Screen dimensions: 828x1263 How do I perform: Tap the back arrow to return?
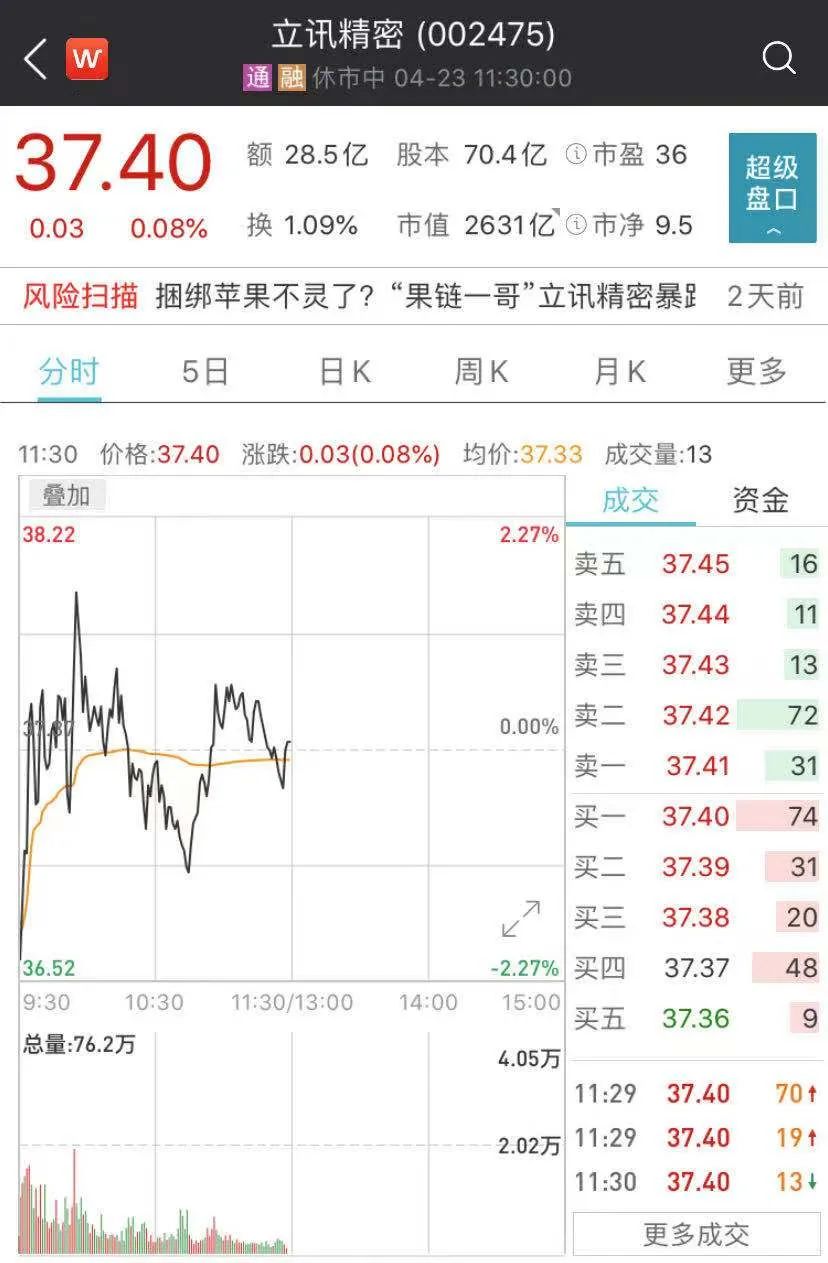click(x=33, y=58)
